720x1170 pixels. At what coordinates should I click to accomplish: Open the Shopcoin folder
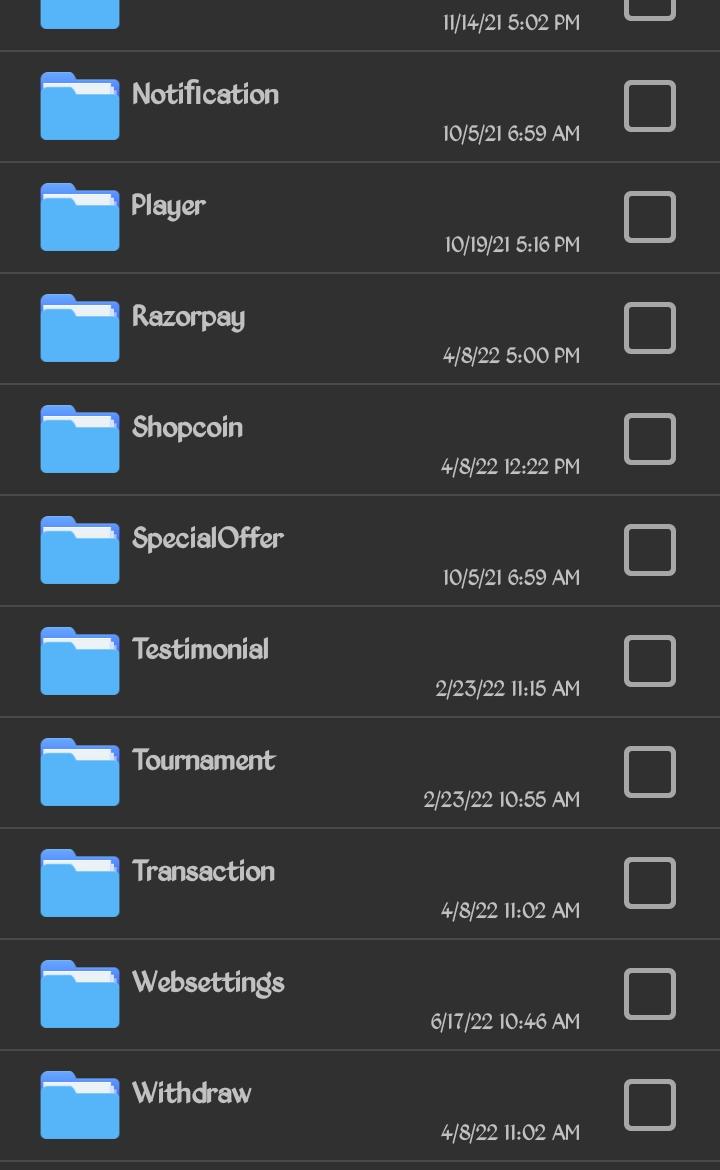coord(360,440)
